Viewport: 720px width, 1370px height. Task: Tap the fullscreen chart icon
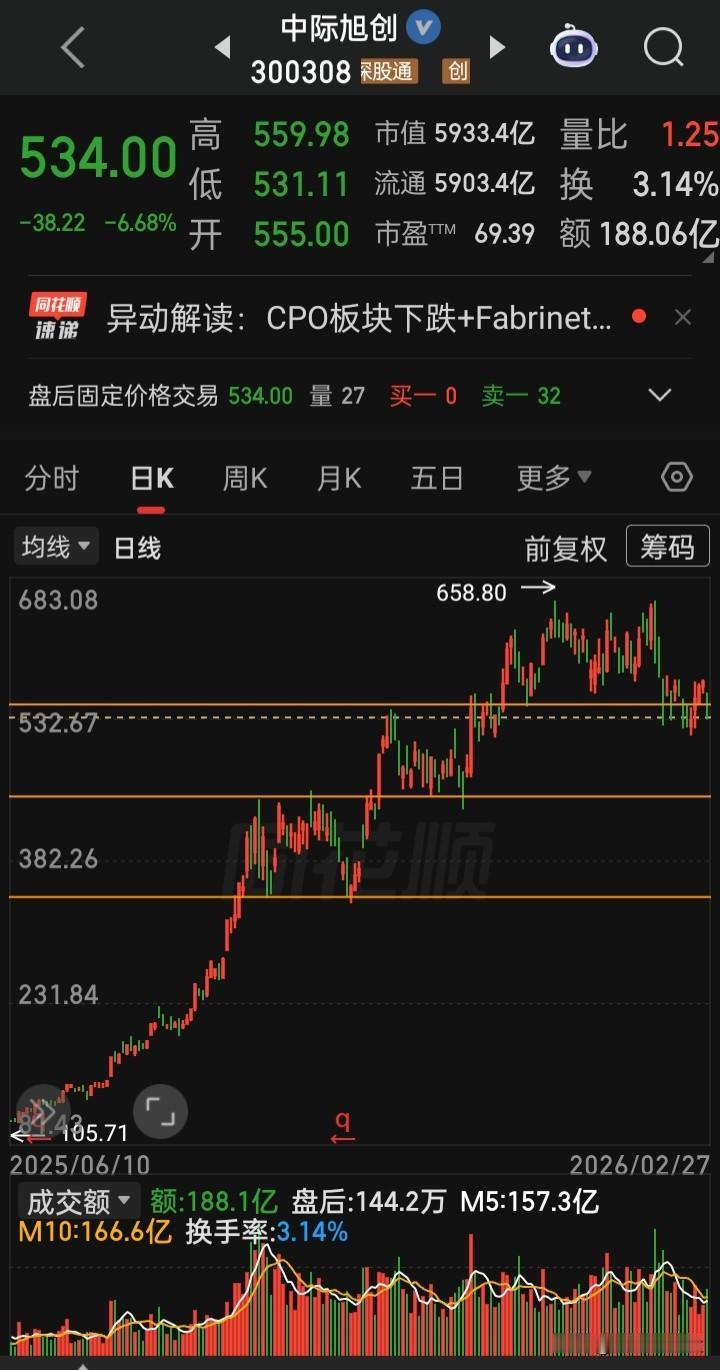(158, 1110)
